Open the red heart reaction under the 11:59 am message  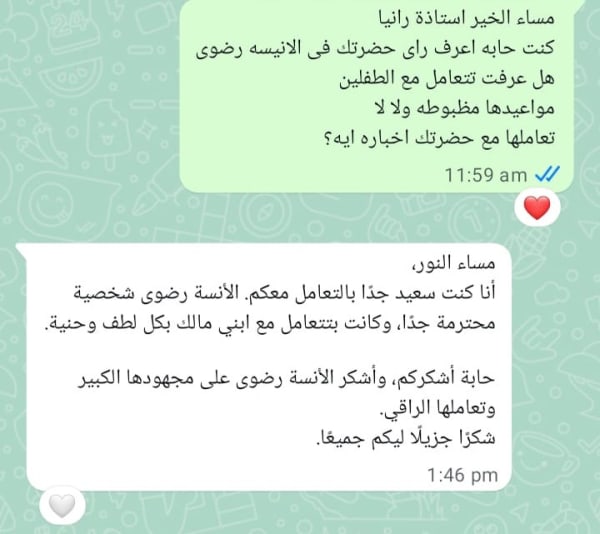(x=538, y=208)
